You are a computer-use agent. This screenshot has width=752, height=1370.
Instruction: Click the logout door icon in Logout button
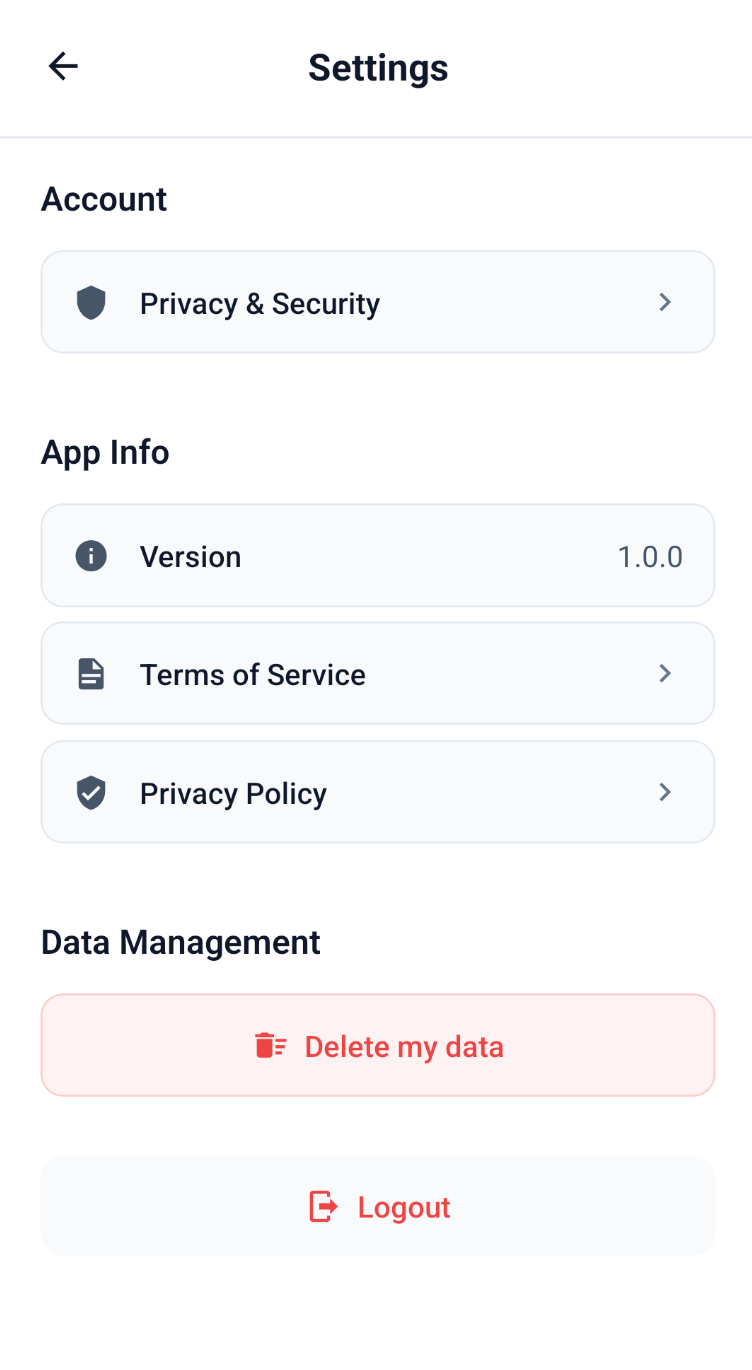[322, 1206]
